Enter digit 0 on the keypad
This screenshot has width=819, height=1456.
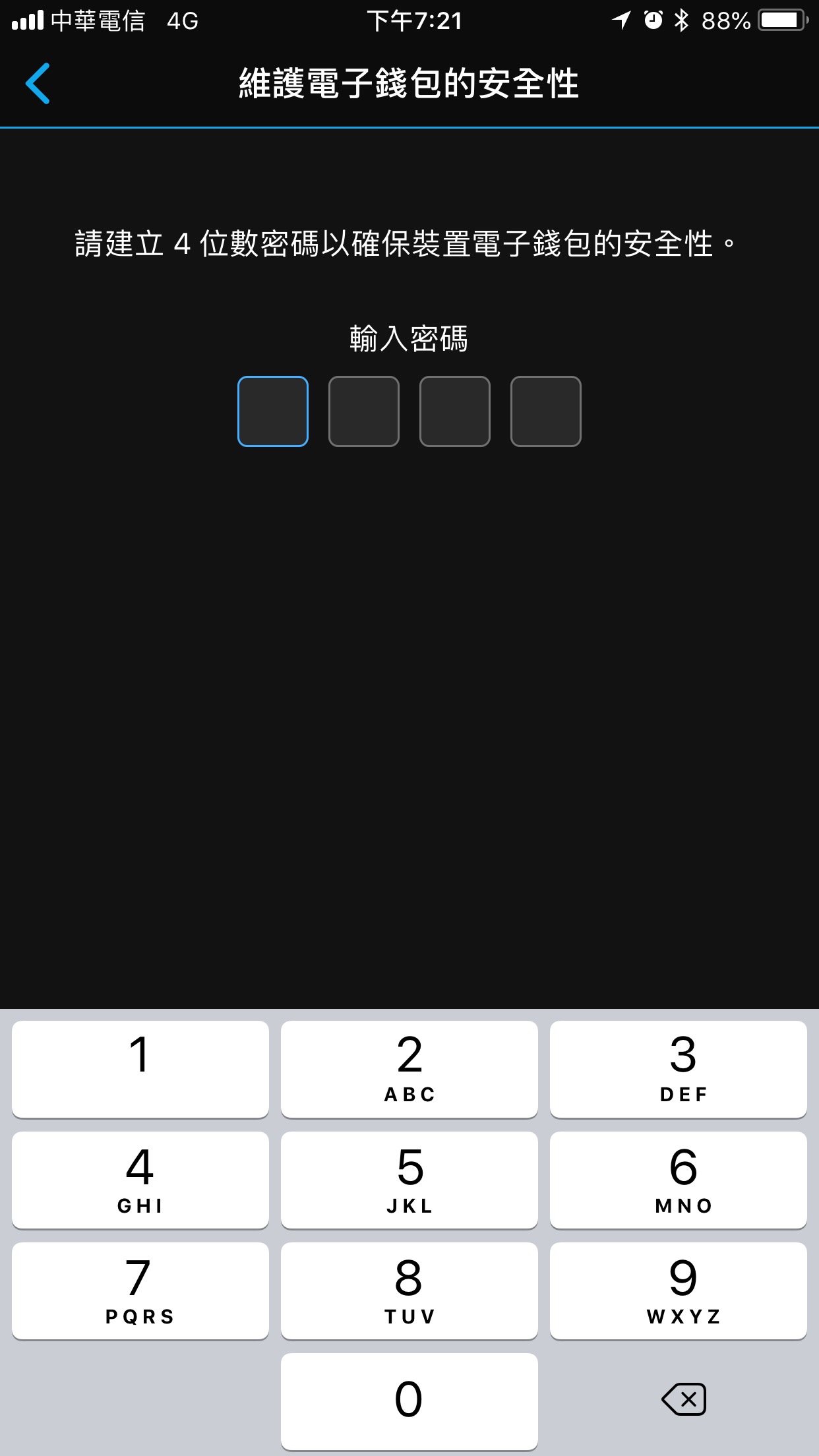pyautogui.click(x=409, y=1401)
